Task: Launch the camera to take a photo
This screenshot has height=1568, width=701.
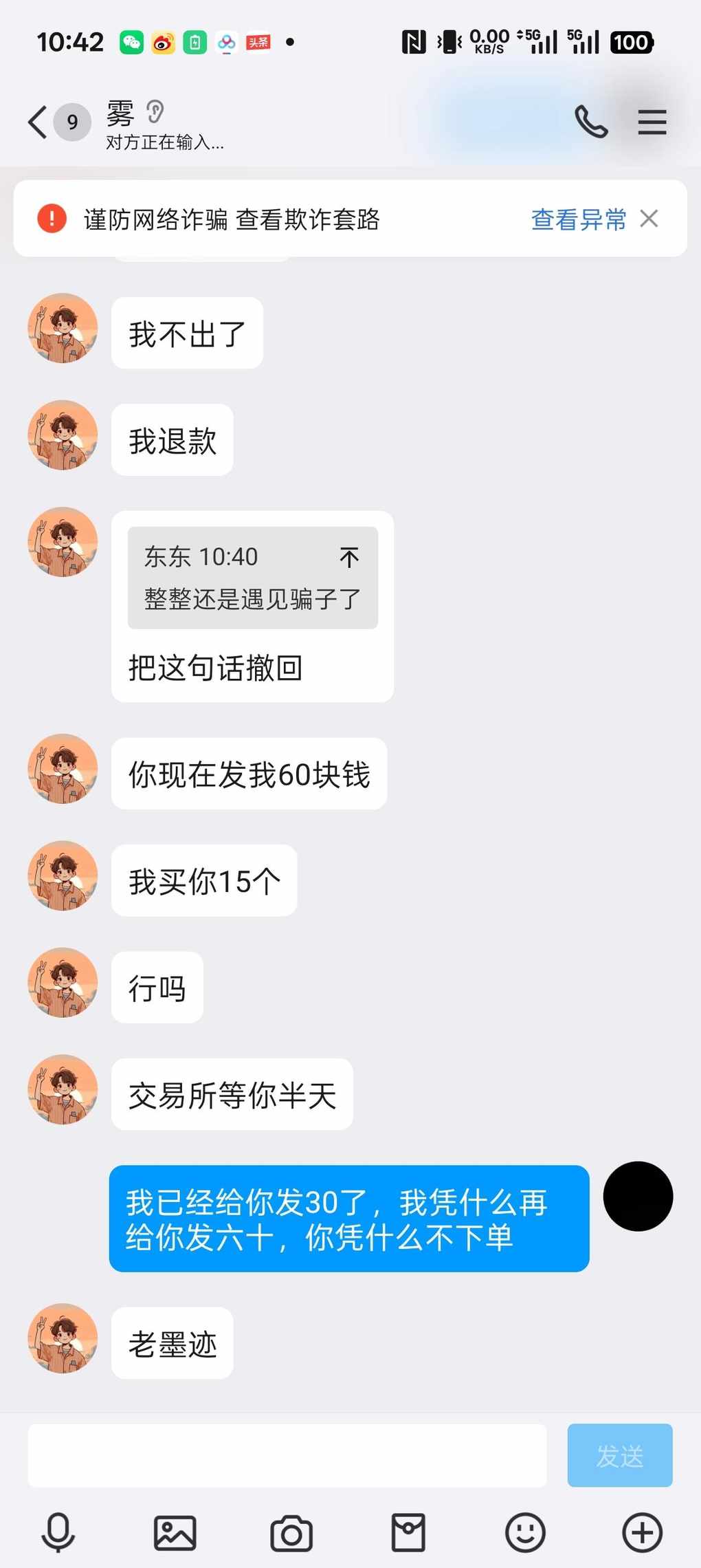Action: pyautogui.click(x=291, y=1533)
